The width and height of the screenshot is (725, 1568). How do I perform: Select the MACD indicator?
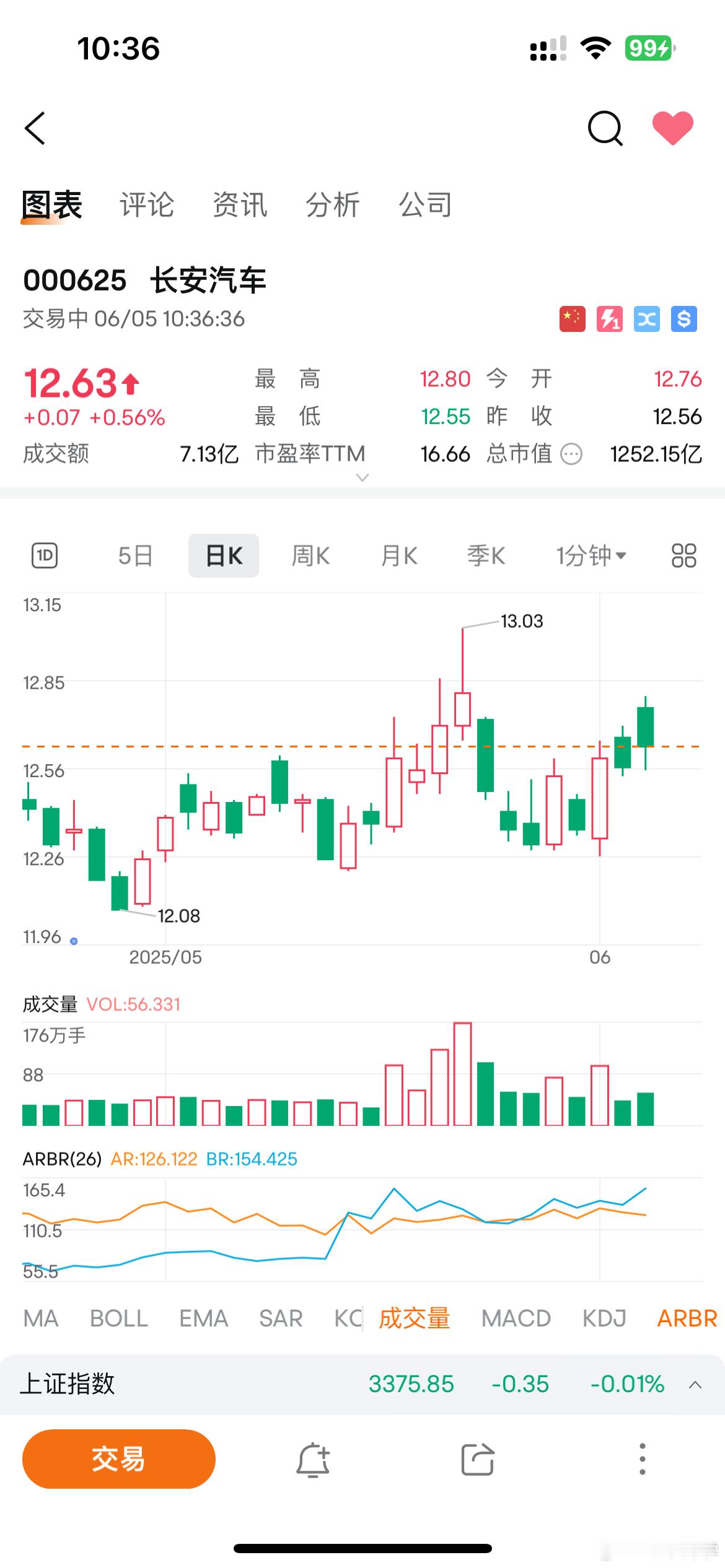coord(516,1318)
